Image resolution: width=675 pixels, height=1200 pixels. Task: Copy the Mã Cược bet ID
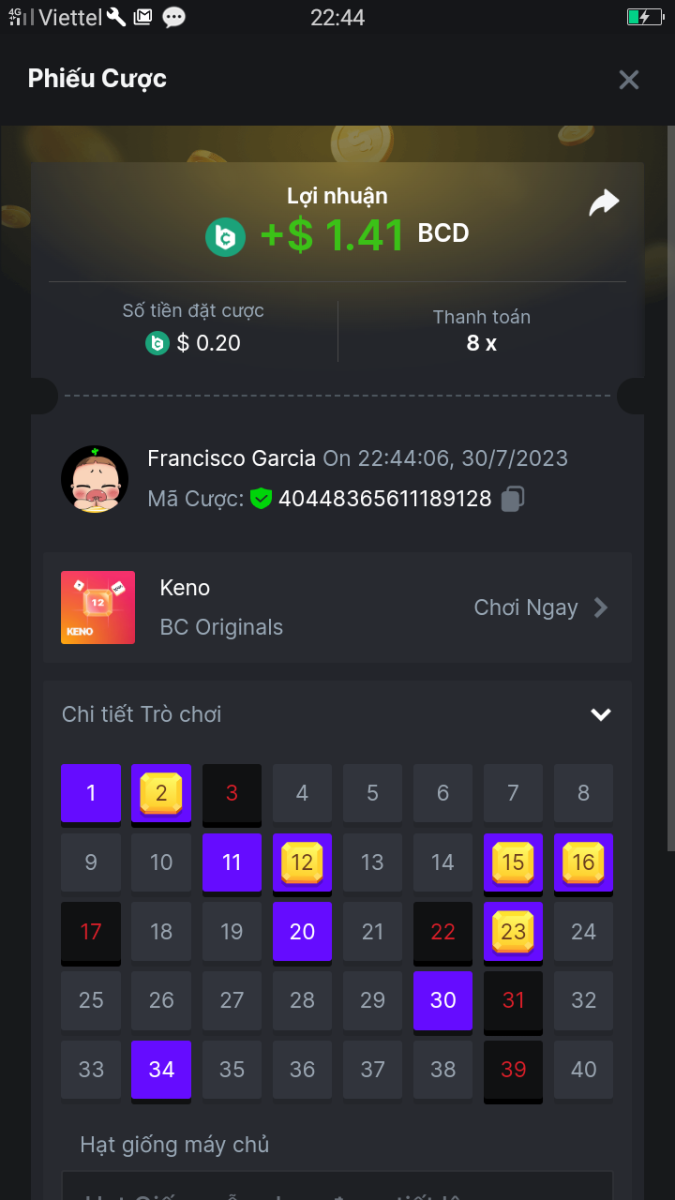pyautogui.click(x=513, y=498)
